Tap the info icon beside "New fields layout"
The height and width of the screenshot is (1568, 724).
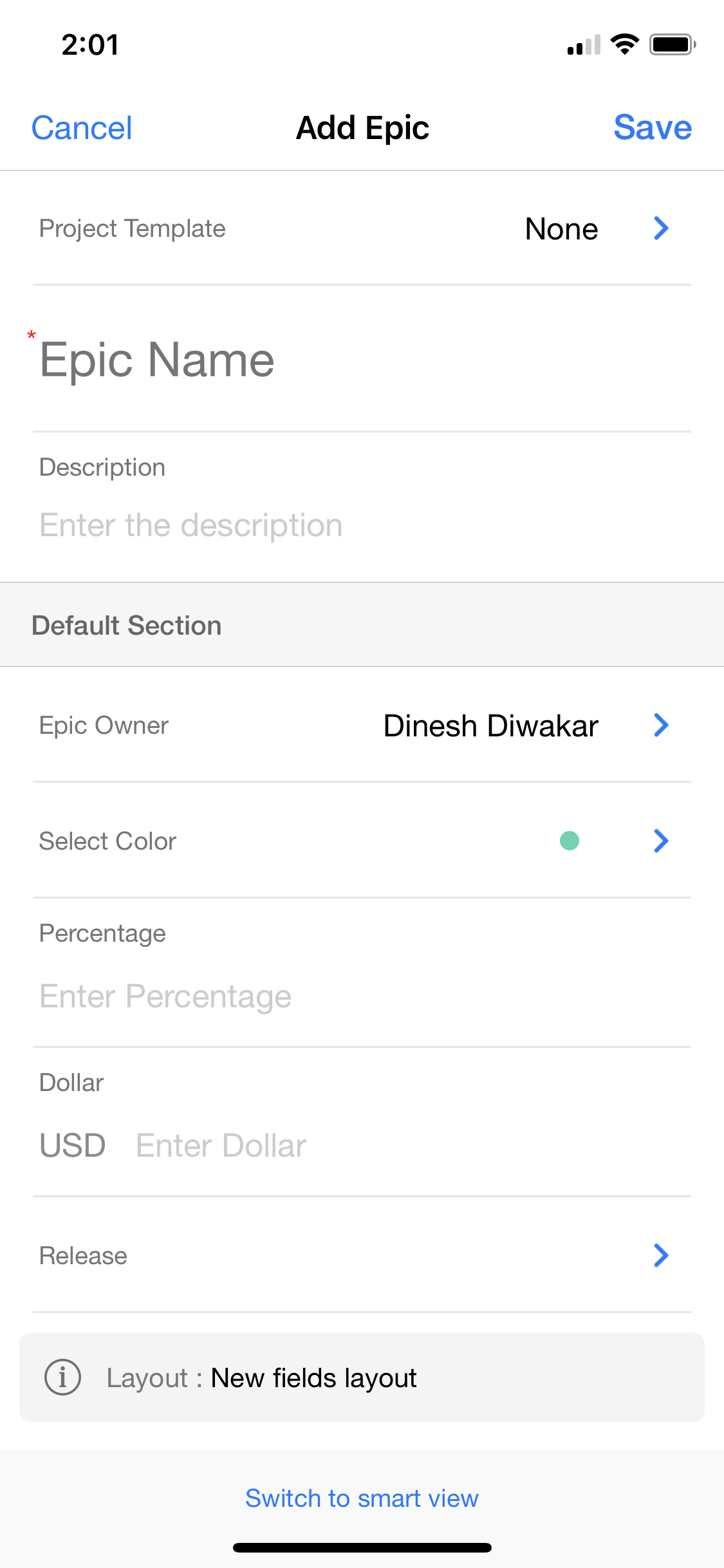click(x=61, y=1377)
